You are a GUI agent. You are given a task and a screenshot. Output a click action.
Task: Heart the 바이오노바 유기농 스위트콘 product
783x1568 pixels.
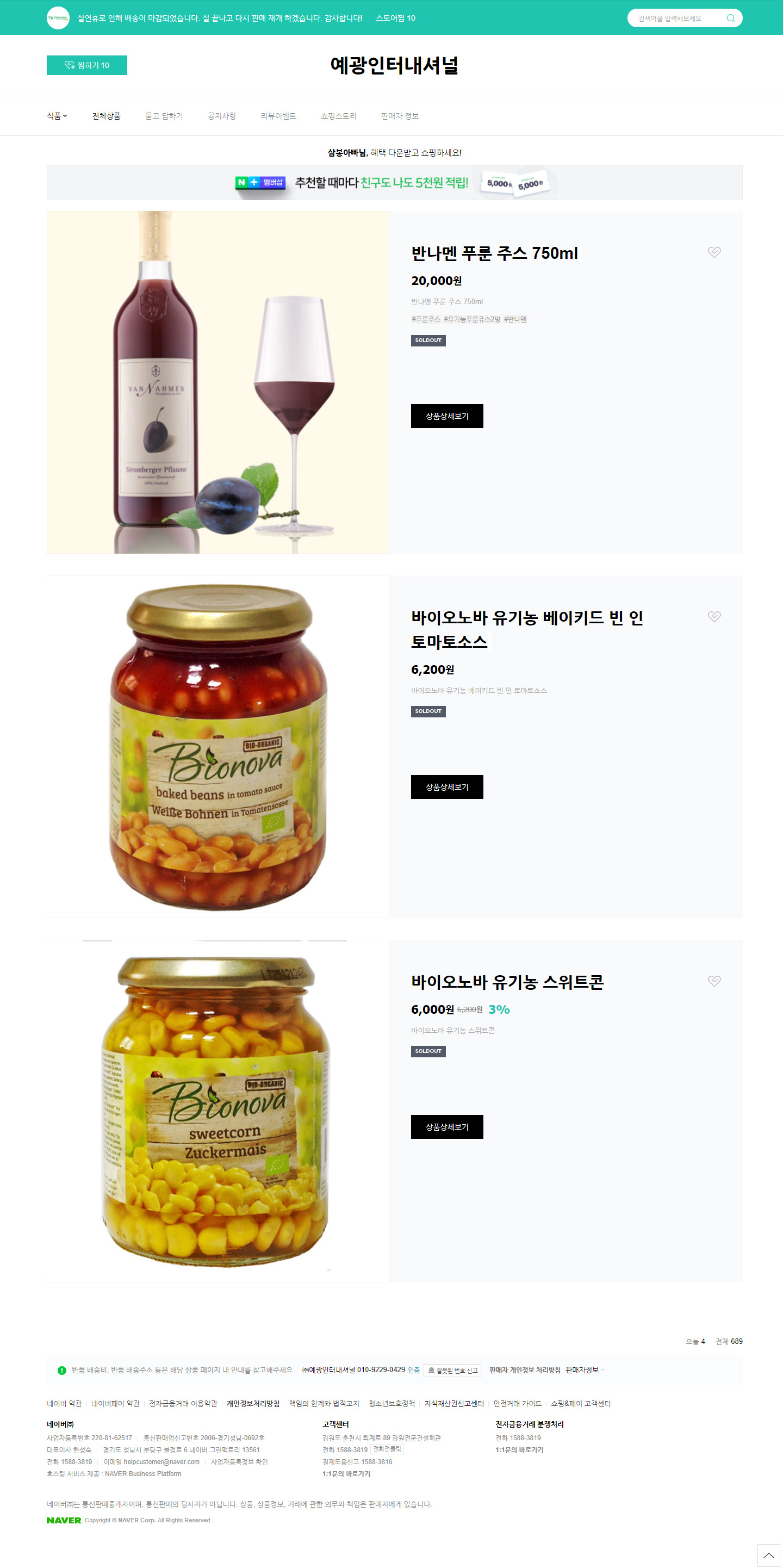pyautogui.click(x=713, y=981)
